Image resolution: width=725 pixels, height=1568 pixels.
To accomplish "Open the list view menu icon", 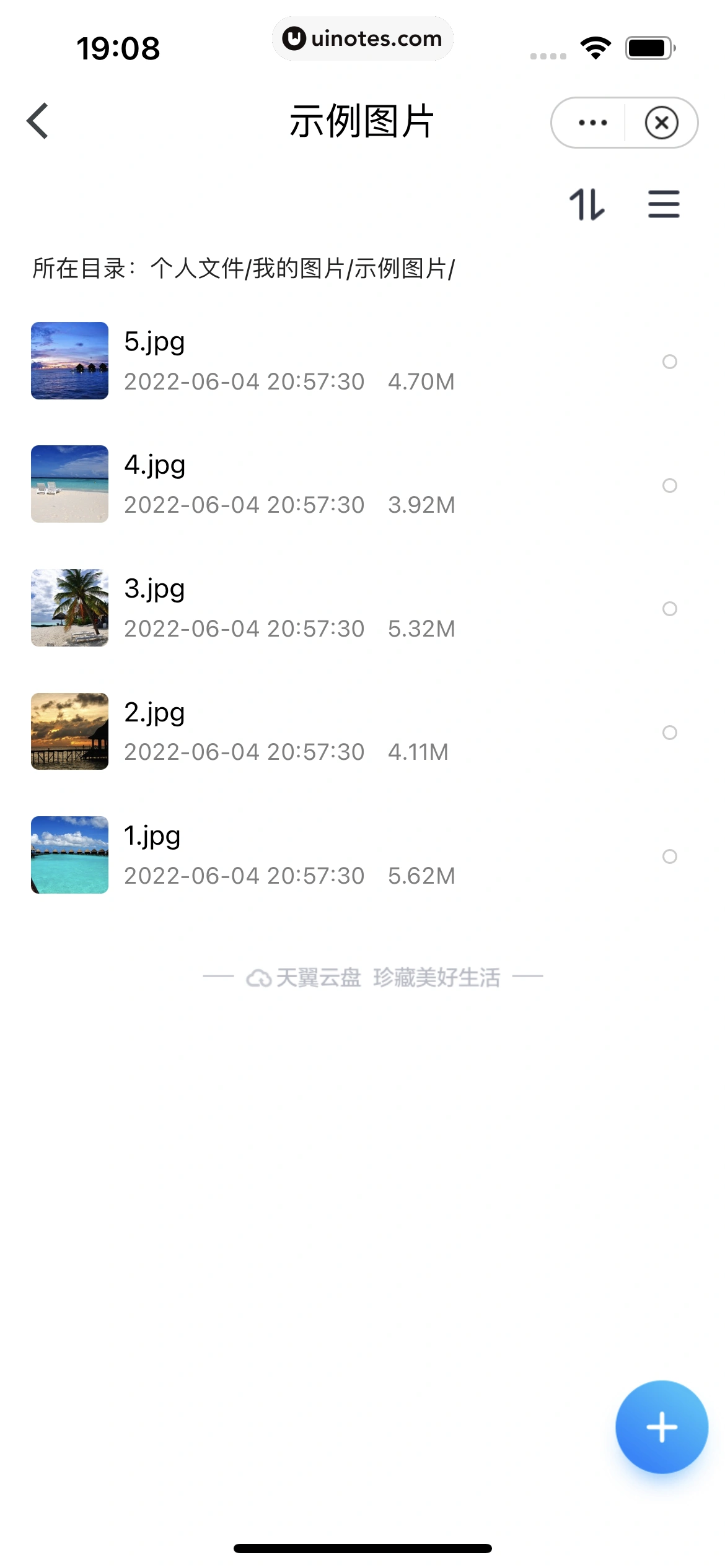I will [x=664, y=204].
